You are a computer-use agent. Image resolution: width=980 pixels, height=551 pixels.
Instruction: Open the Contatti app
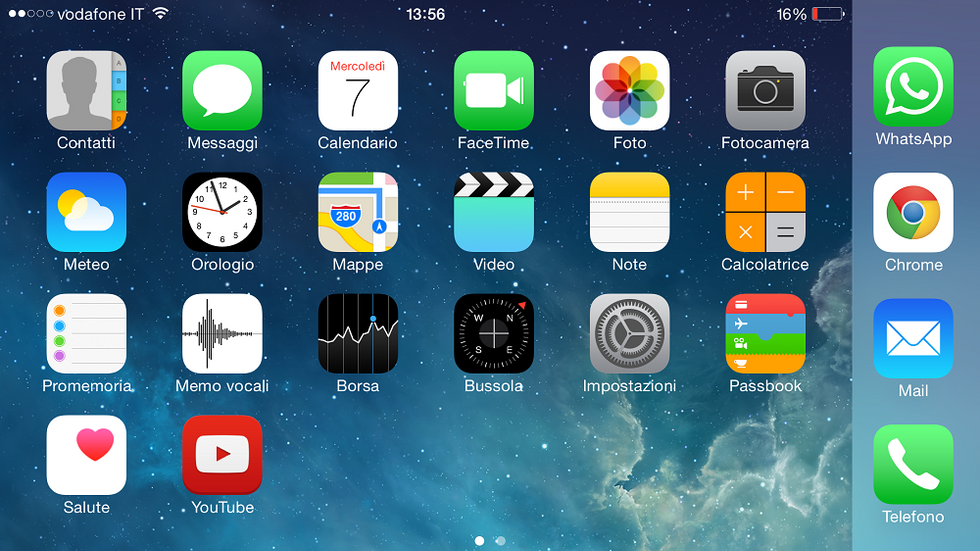87,91
